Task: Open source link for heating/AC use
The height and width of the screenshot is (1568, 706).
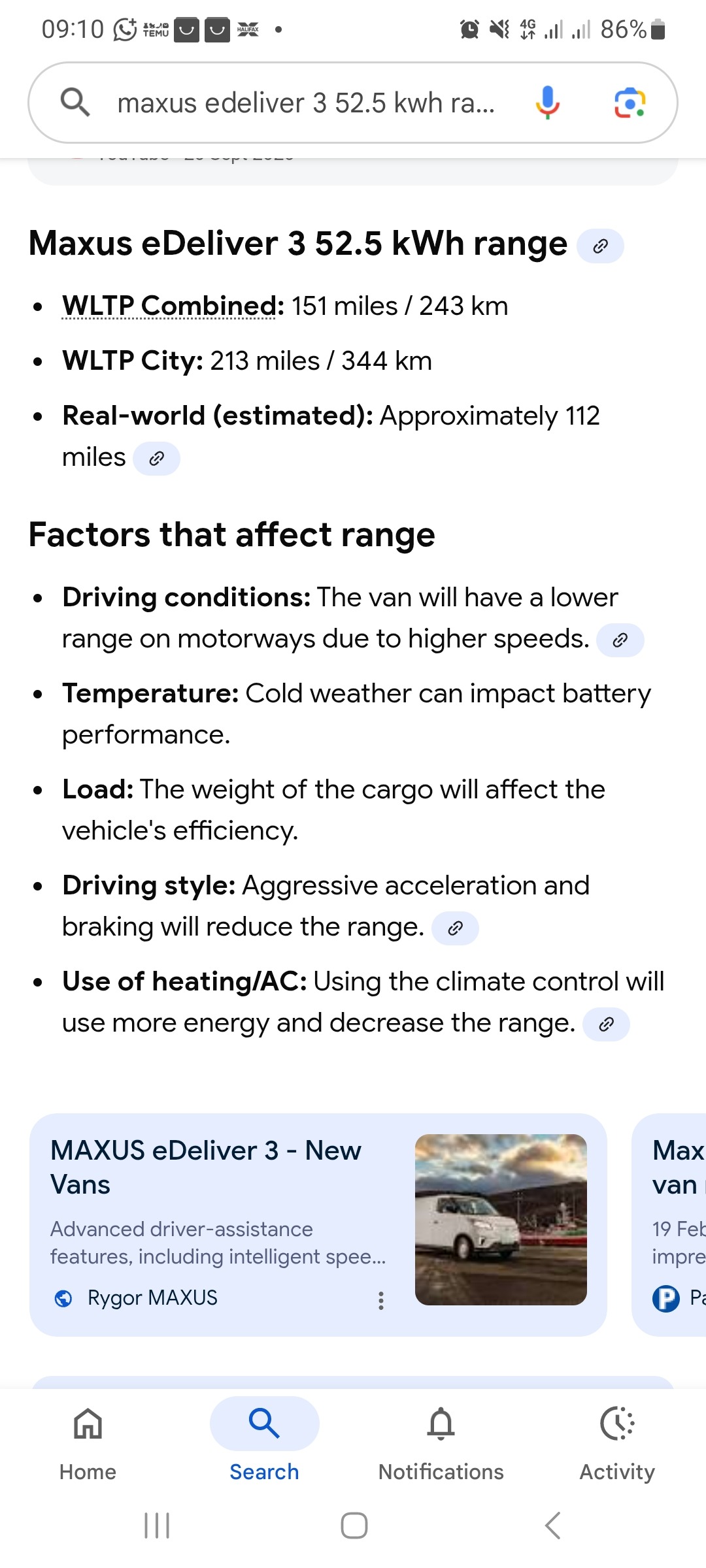Action: tap(606, 1024)
